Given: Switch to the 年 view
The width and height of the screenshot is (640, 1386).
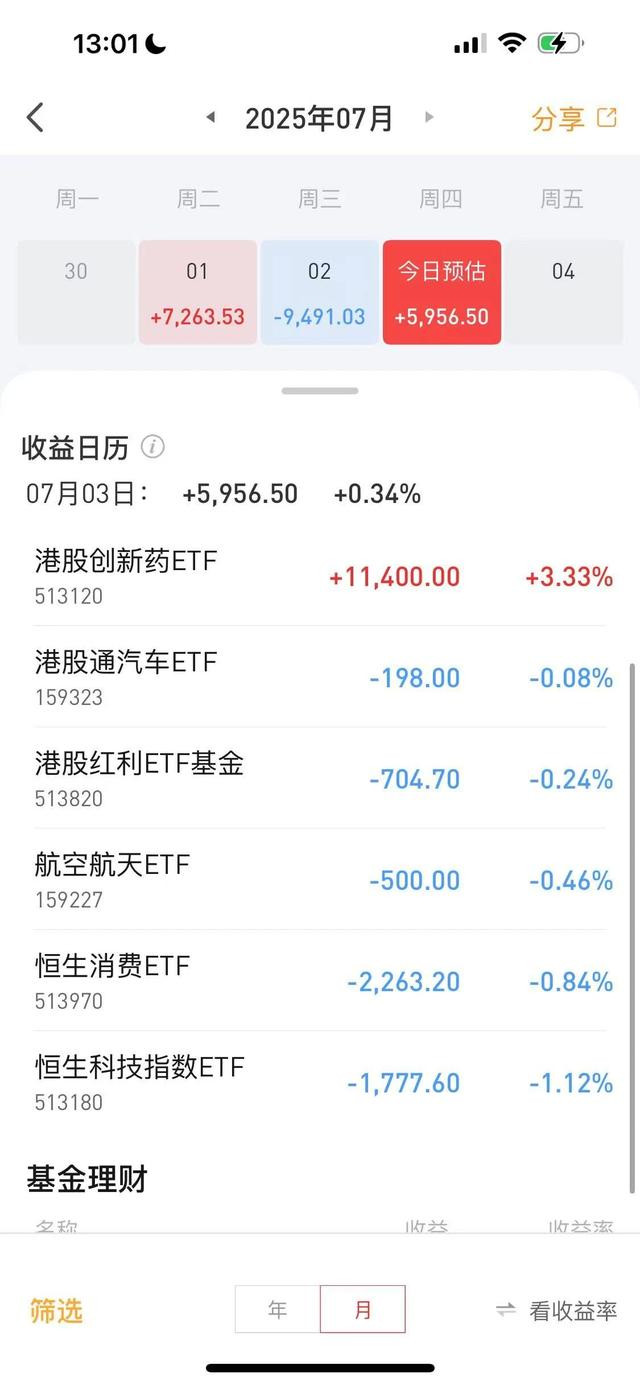Looking at the screenshot, I should pyautogui.click(x=277, y=1309).
